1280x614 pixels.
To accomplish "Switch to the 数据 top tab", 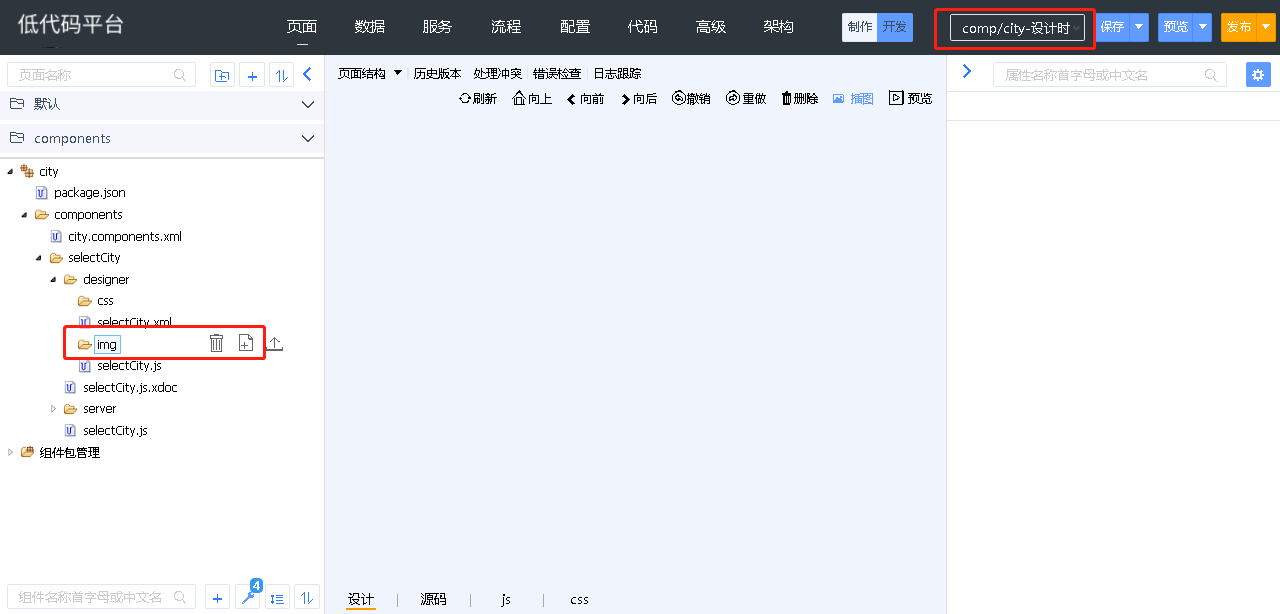I will (x=369, y=27).
